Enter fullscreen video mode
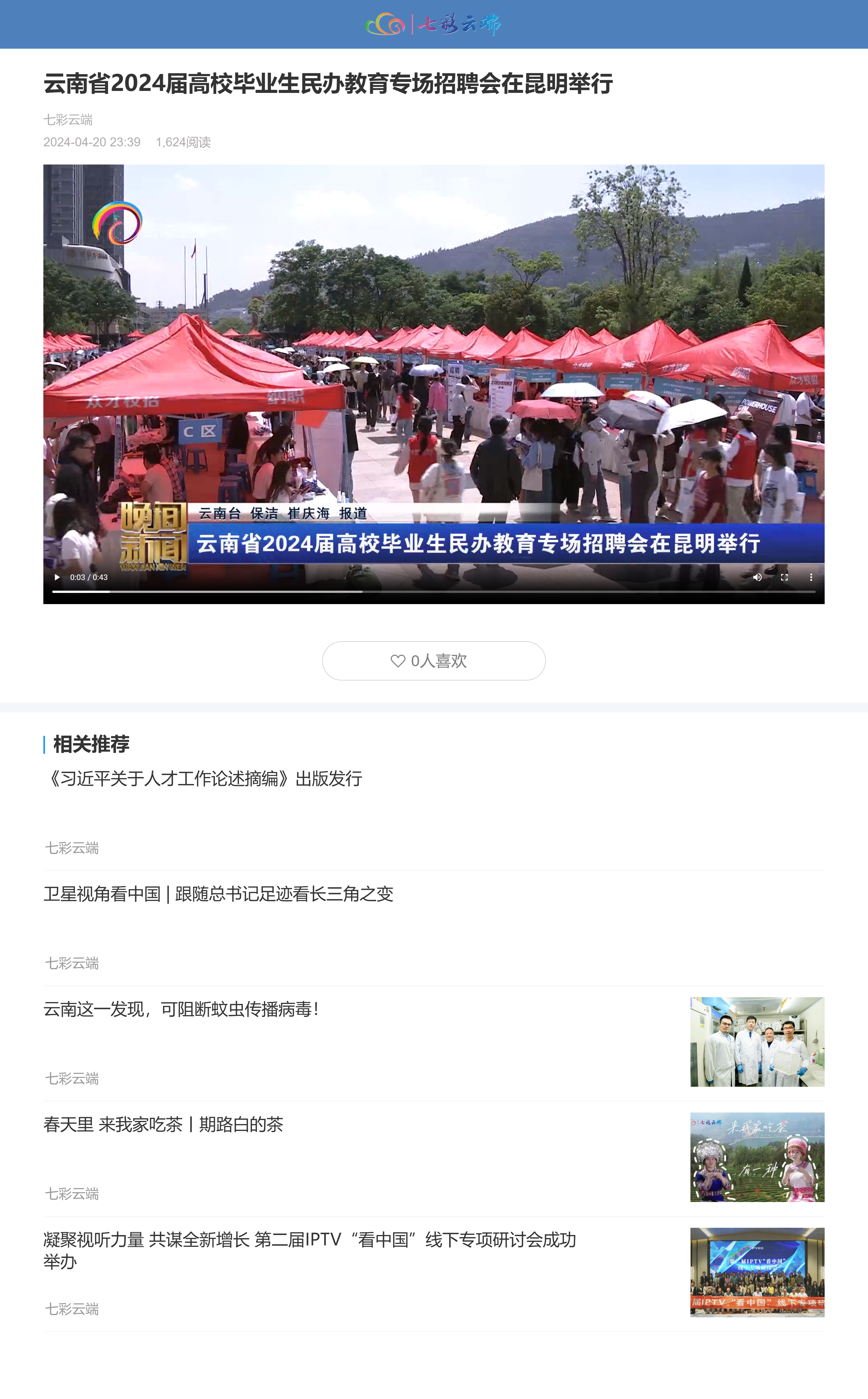 coord(784,577)
